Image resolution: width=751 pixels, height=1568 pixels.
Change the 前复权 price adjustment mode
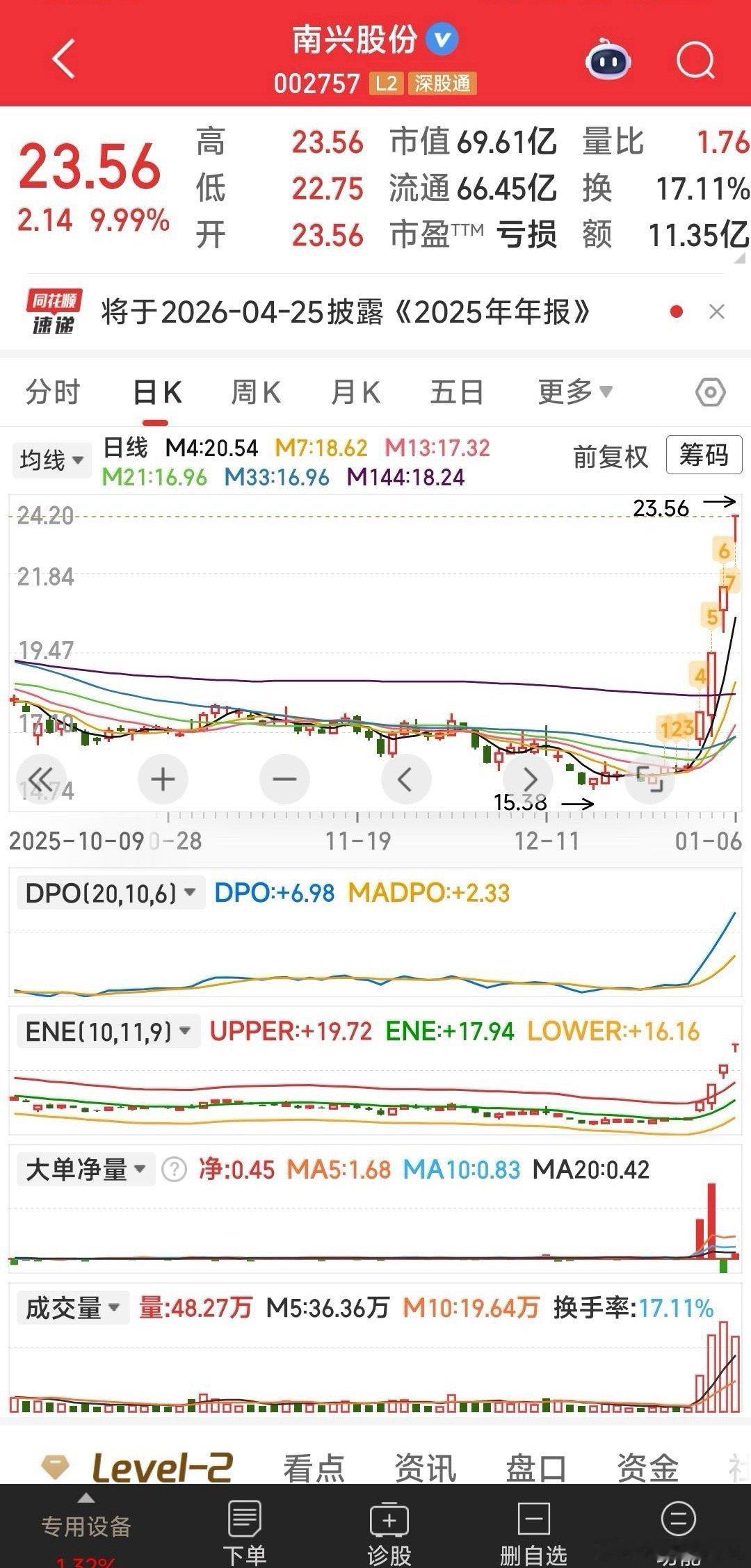tap(610, 457)
